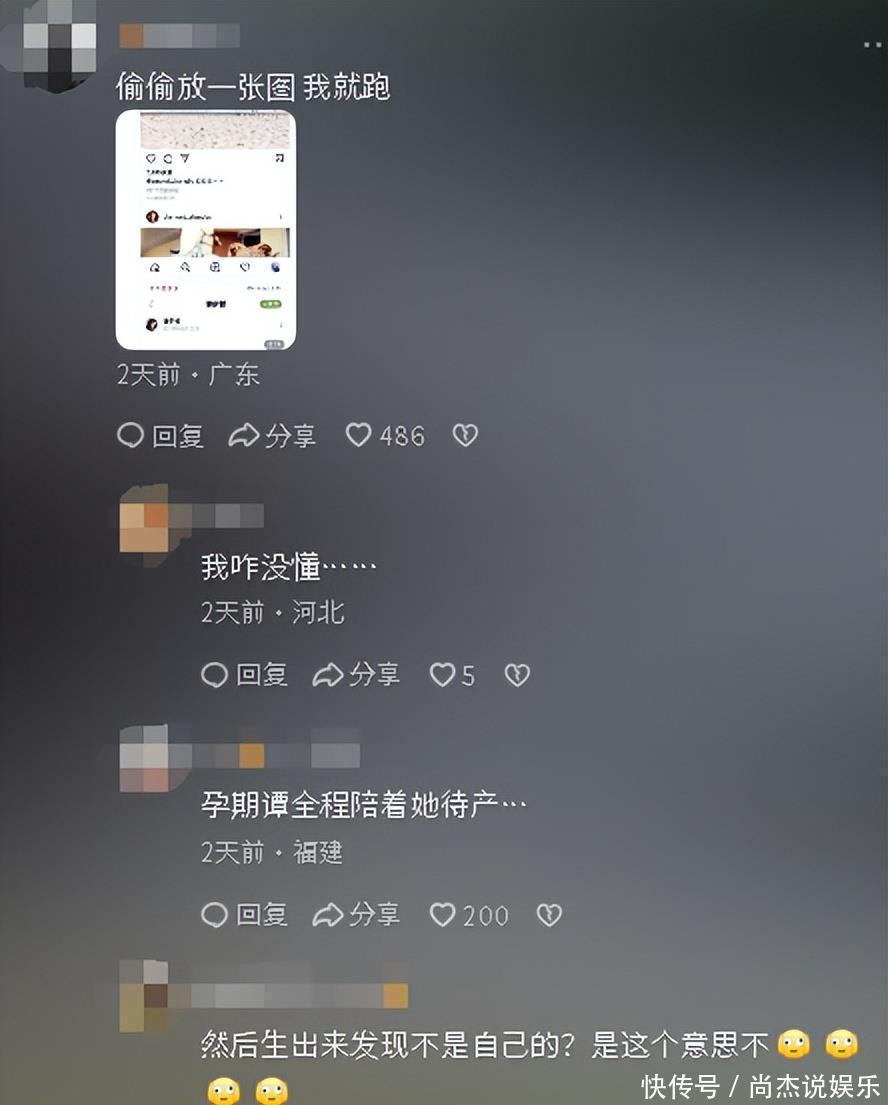The width and height of the screenshot is (888, 1105).
Task: Reply to the comment from 广东
Action: pos(161,436)
